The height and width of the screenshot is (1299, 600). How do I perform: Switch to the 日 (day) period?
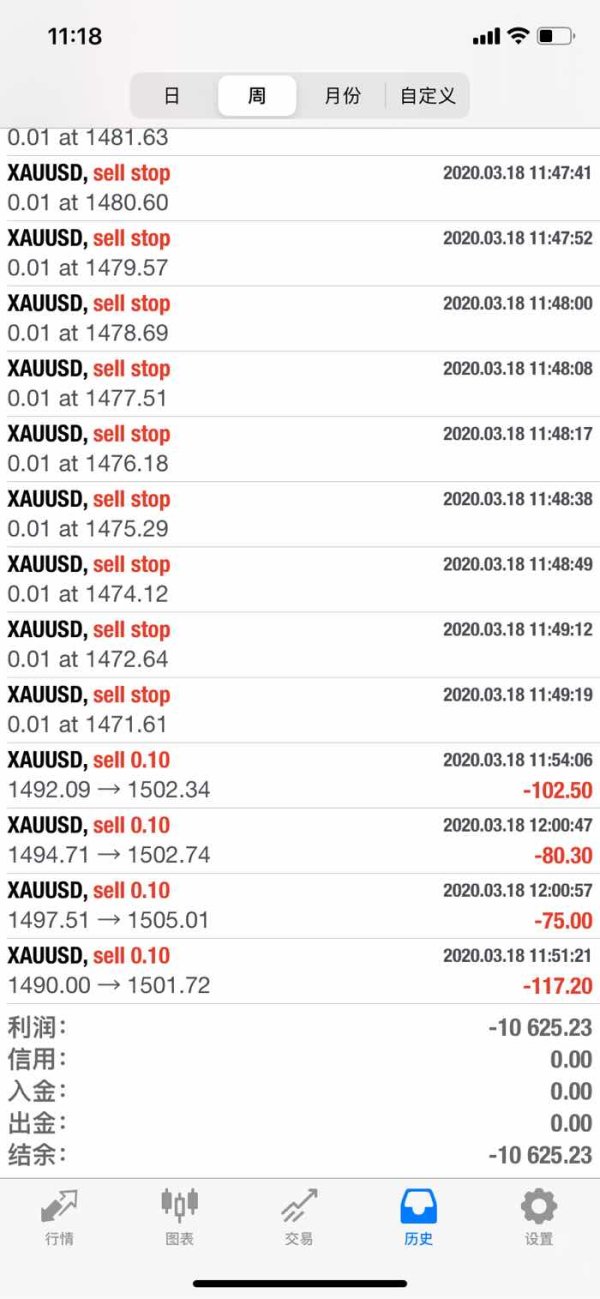pyautogui.click(x=172, y=96)
